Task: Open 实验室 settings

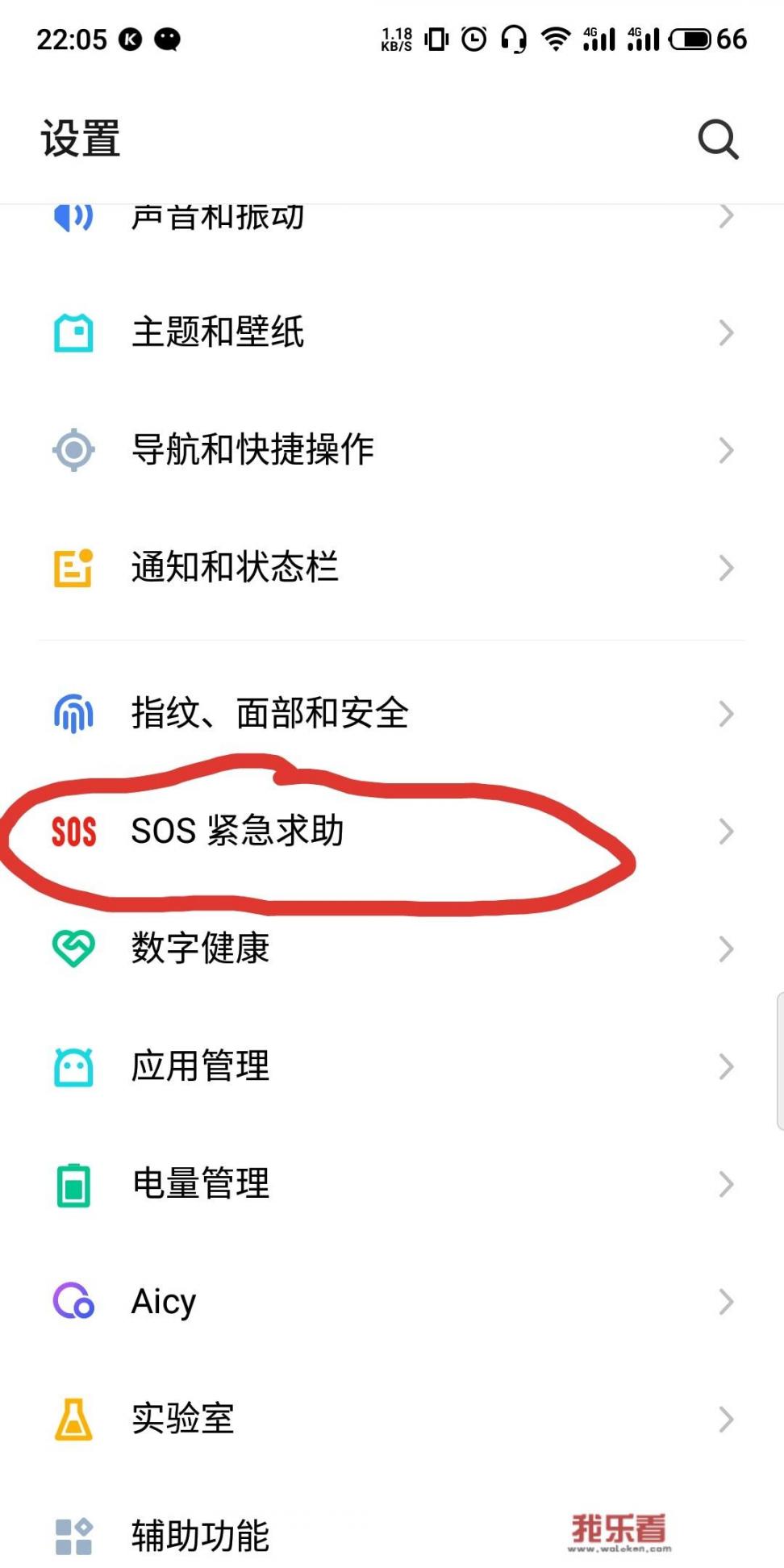Action: click(x=392, y=1420)
